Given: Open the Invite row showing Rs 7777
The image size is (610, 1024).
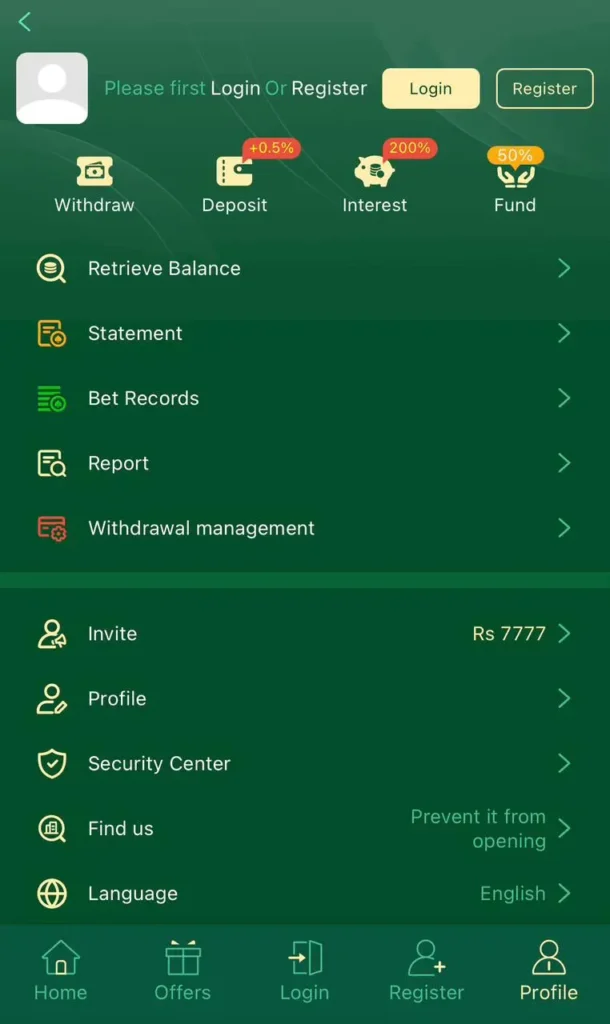Looking at the screenshot, I should (x=304, y=633).
